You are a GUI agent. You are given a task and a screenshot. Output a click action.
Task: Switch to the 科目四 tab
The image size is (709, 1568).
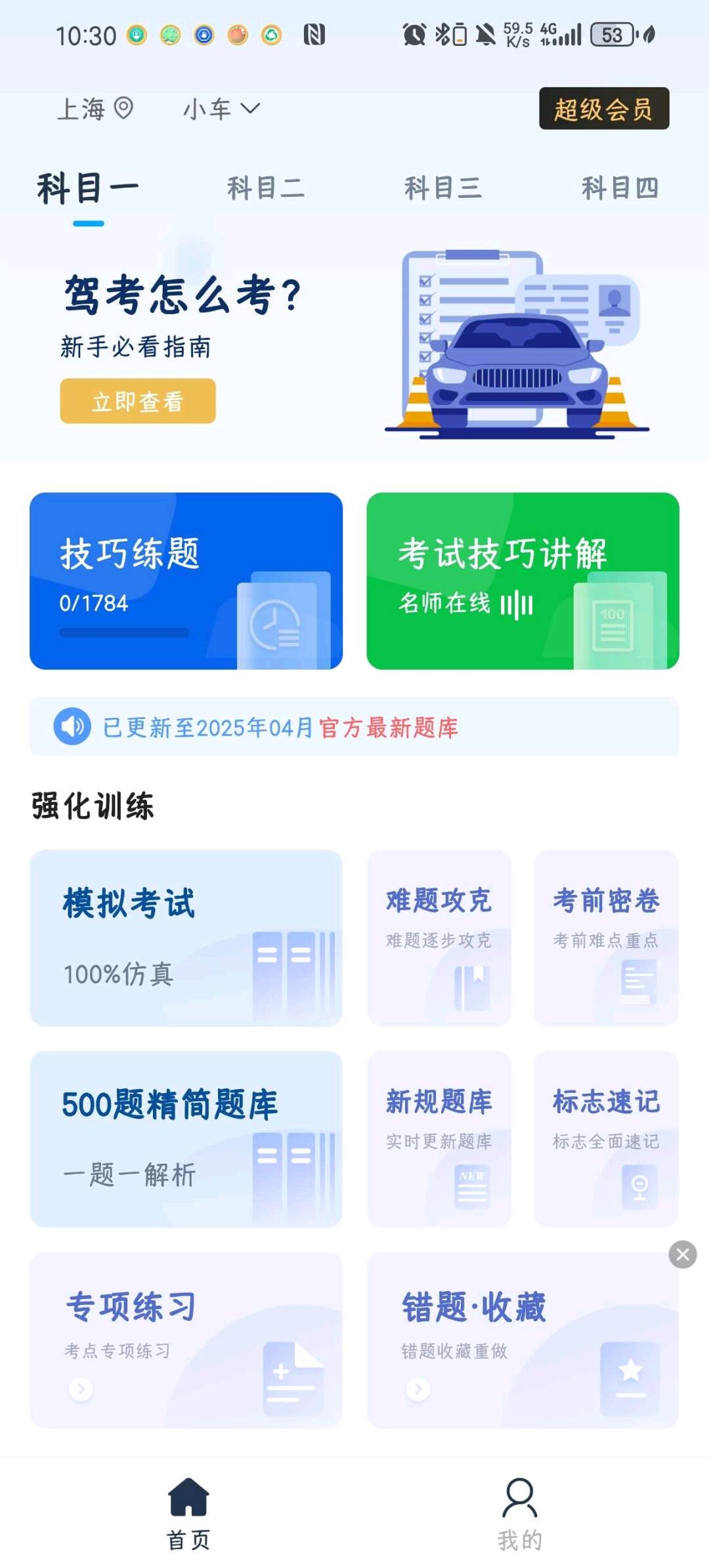pyautogui.click(x=620, y=188)
